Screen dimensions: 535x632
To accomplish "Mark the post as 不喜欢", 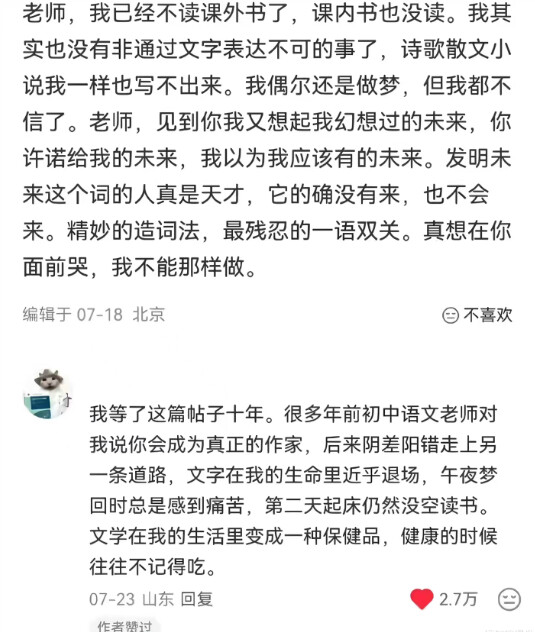I will [x=477, y=315].
